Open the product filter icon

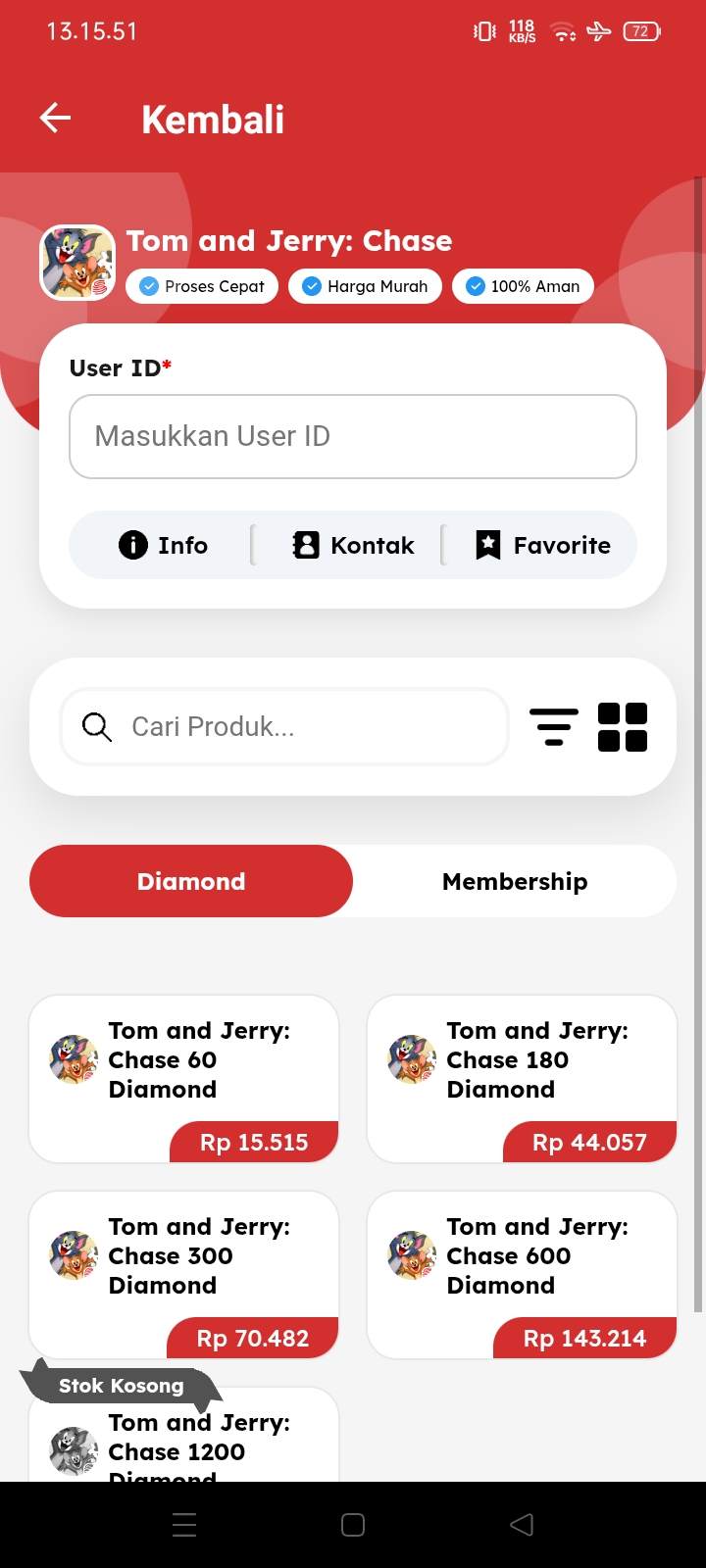click(x=554, y=727)
